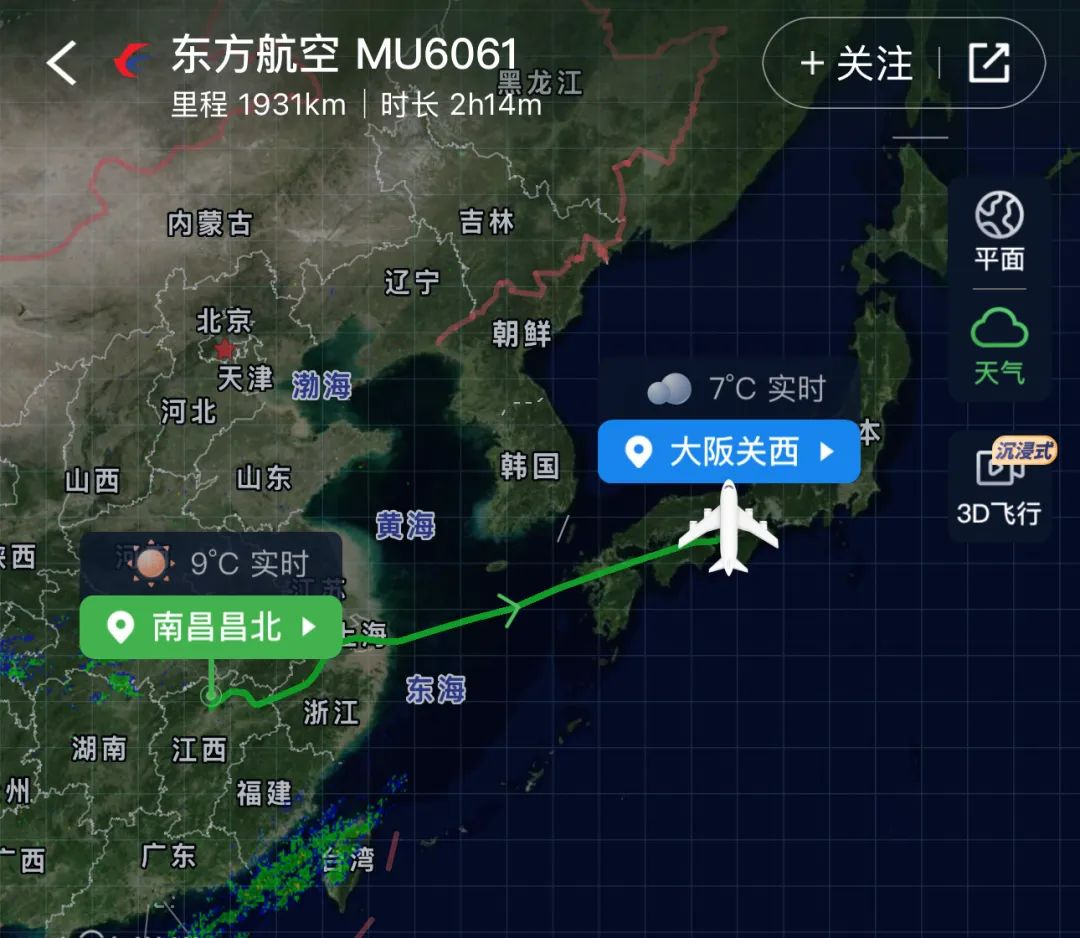This screenshot has height=938, width=1080.
Task: Follow flight MU6061 with 关注 button
Action: pos(856,65)
